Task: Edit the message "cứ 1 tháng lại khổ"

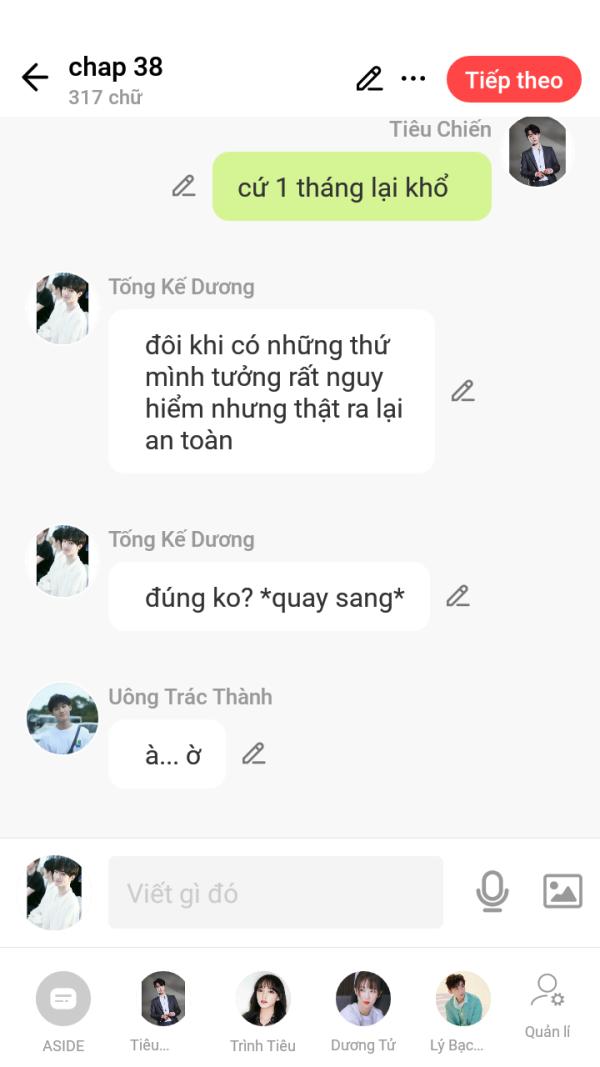Action: point(184,186)
